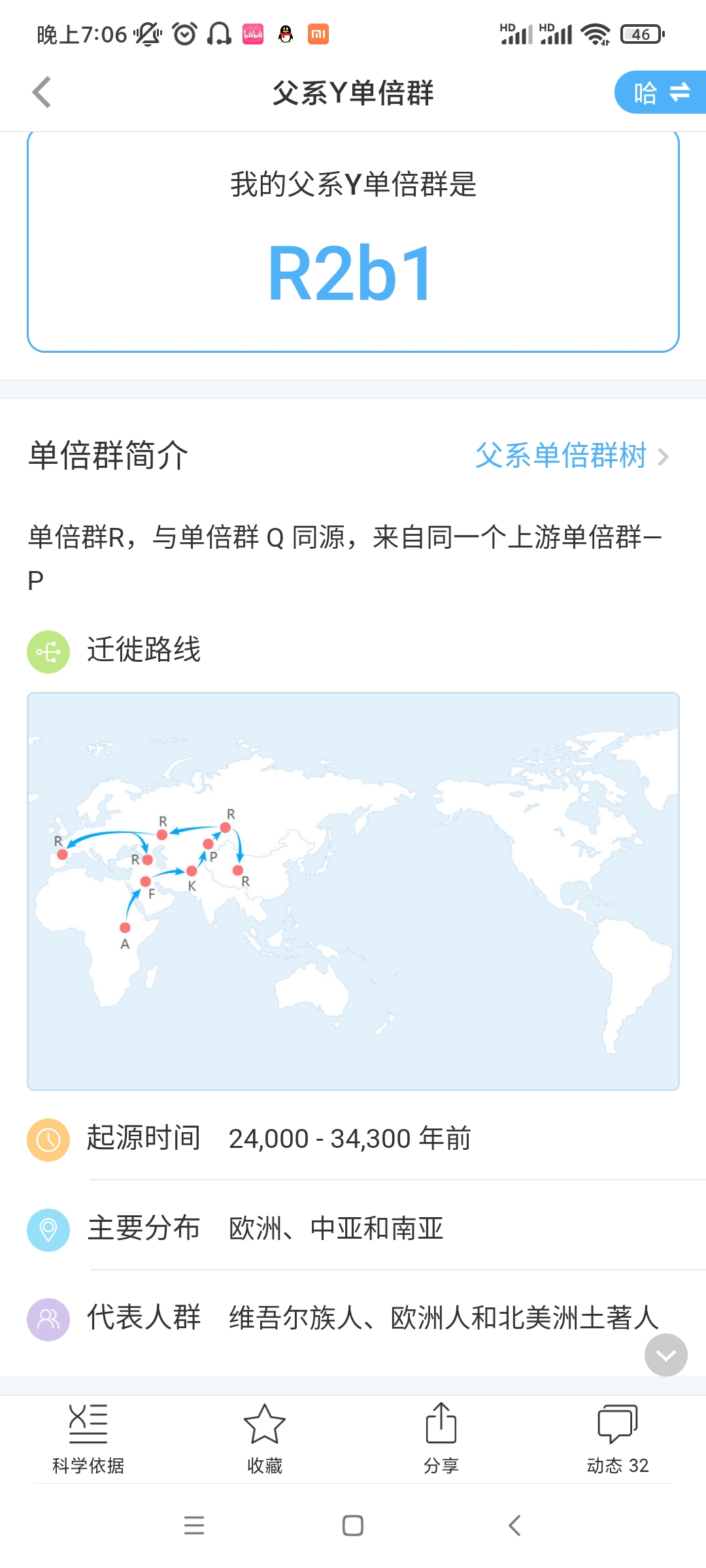This screenshot has width=706, height=1568.
Task: Open the migration route map
Action: [353, 891]
